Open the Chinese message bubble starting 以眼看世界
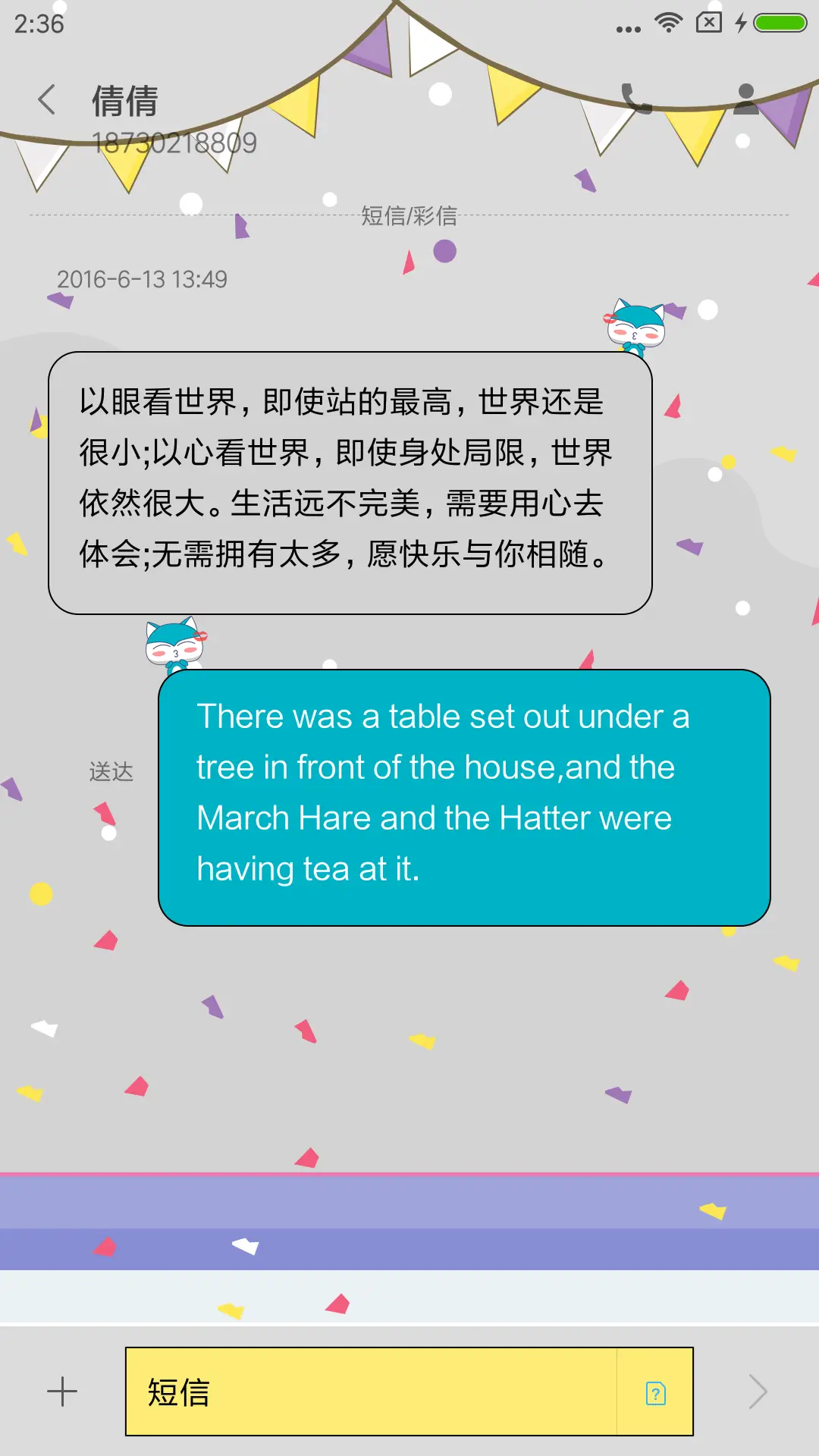This screenshot has height=1456, width=819. (350, 482)
